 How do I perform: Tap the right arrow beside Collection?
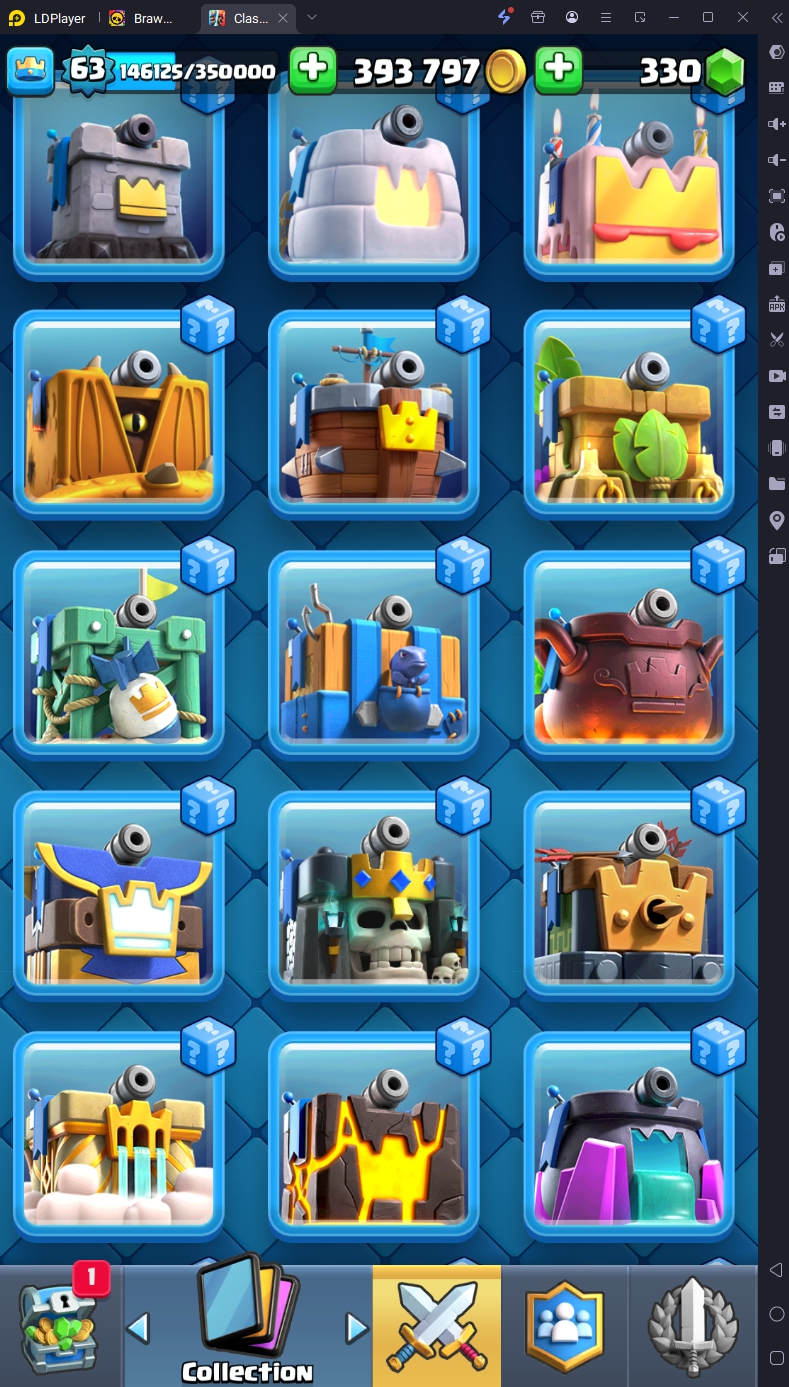click(x=356, y=1328)
